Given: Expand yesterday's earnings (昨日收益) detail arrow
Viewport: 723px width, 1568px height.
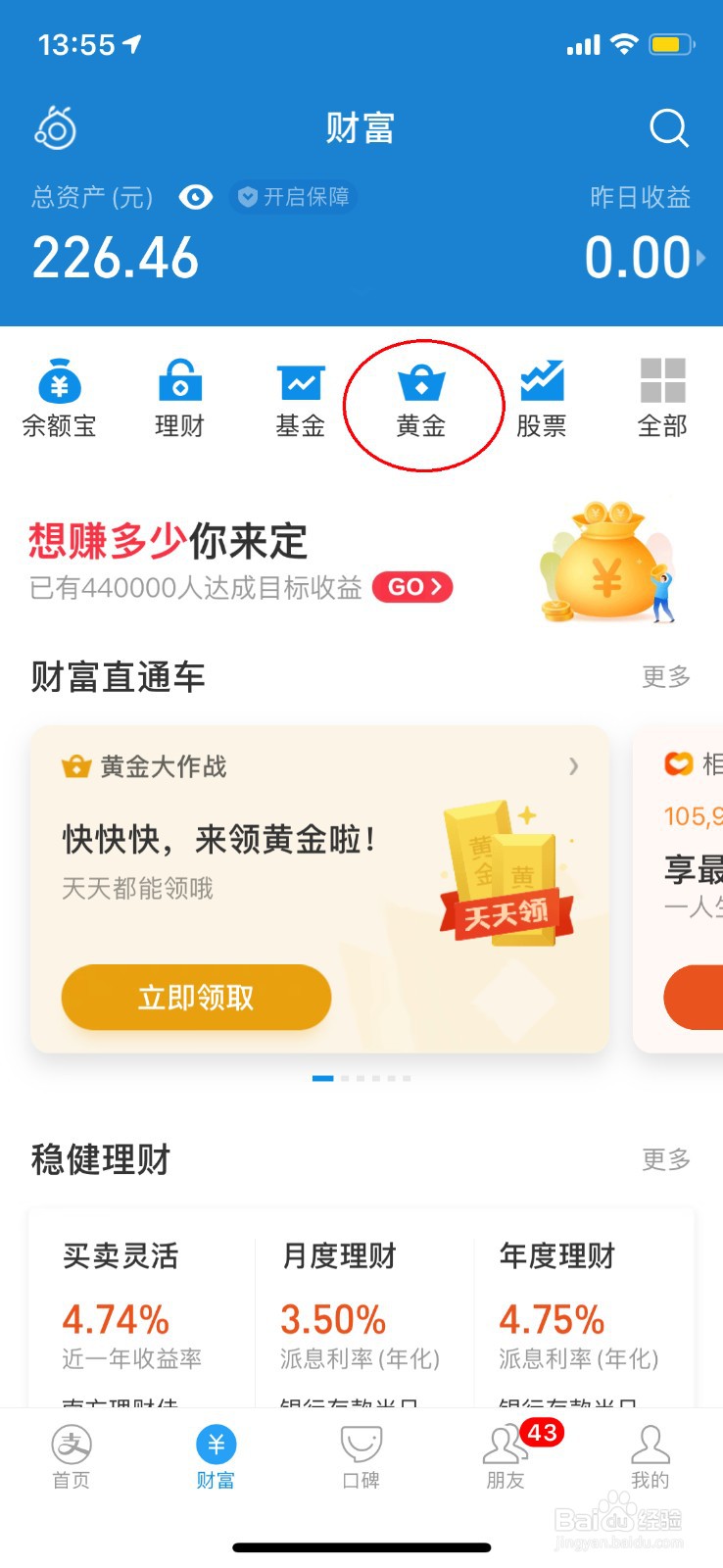Looking at the screenshot, I should pos(701,257).
